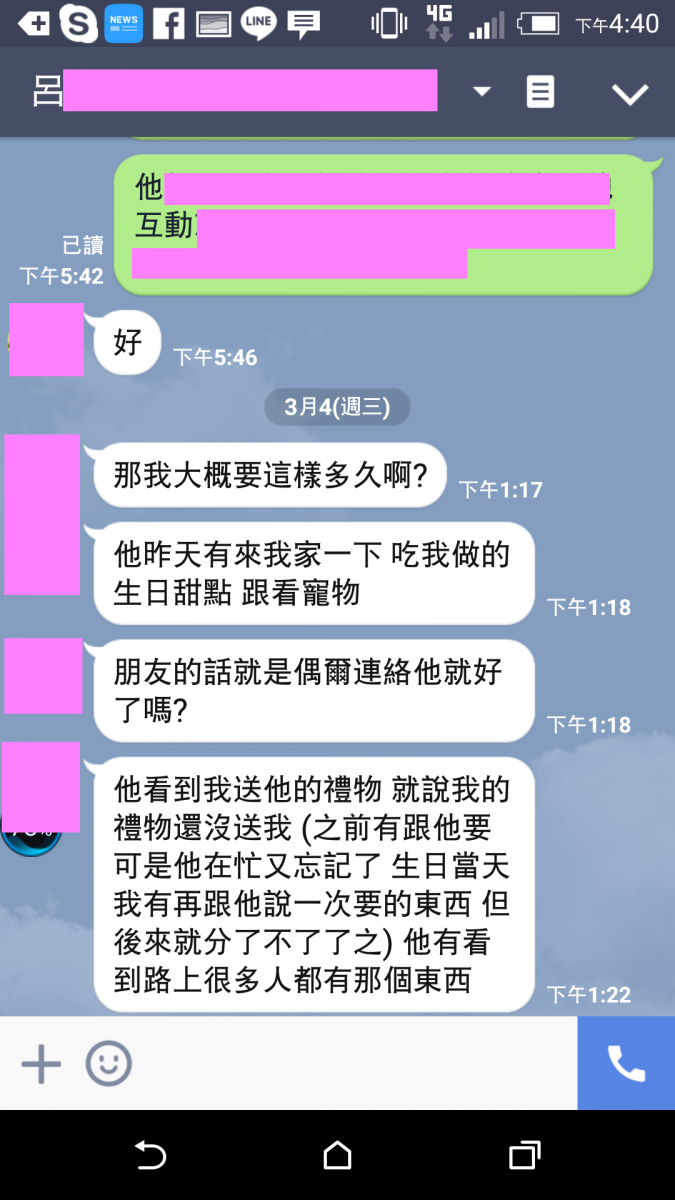Open the emoji sticker picker
This screenshot has height=1200, width=675.
coord(108,1063)
